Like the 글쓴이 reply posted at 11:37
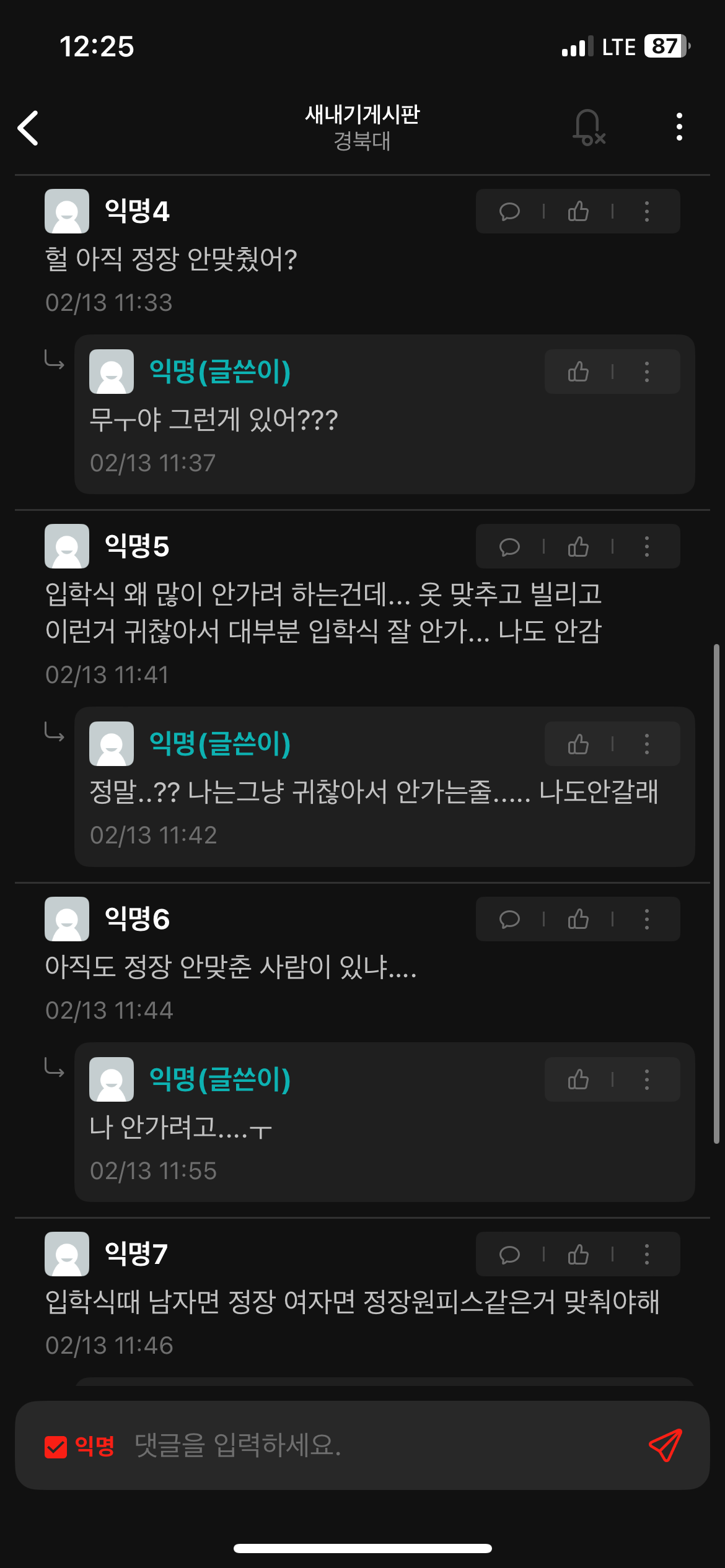 [578, 372]
